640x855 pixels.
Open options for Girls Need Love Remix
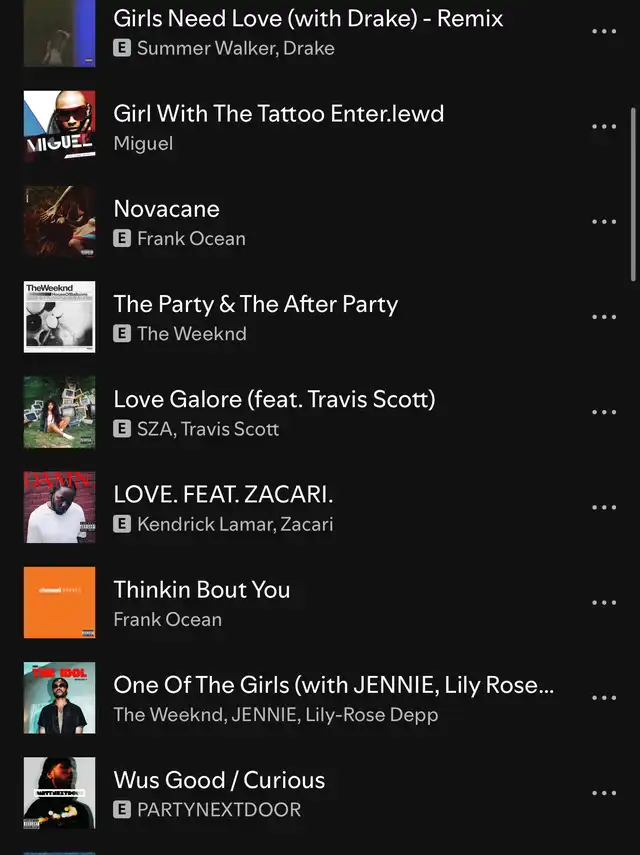click(x=604, y=32)
